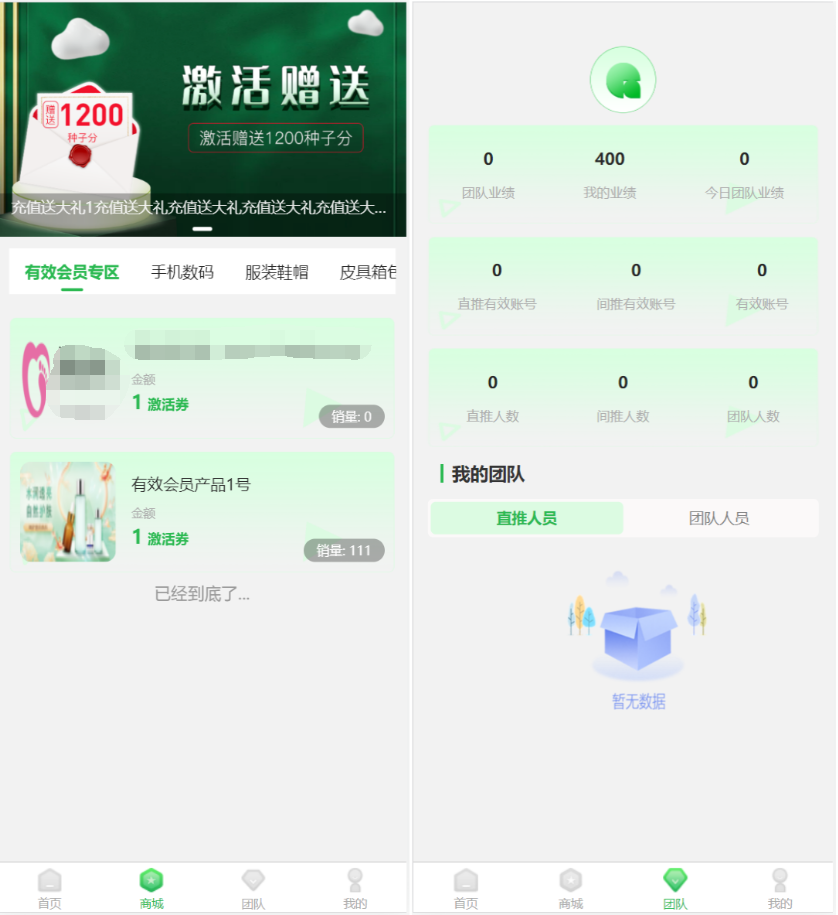Open the product card 有效会员产品1号
Viewport: 838px width, 915px height.
pos(202,510)
